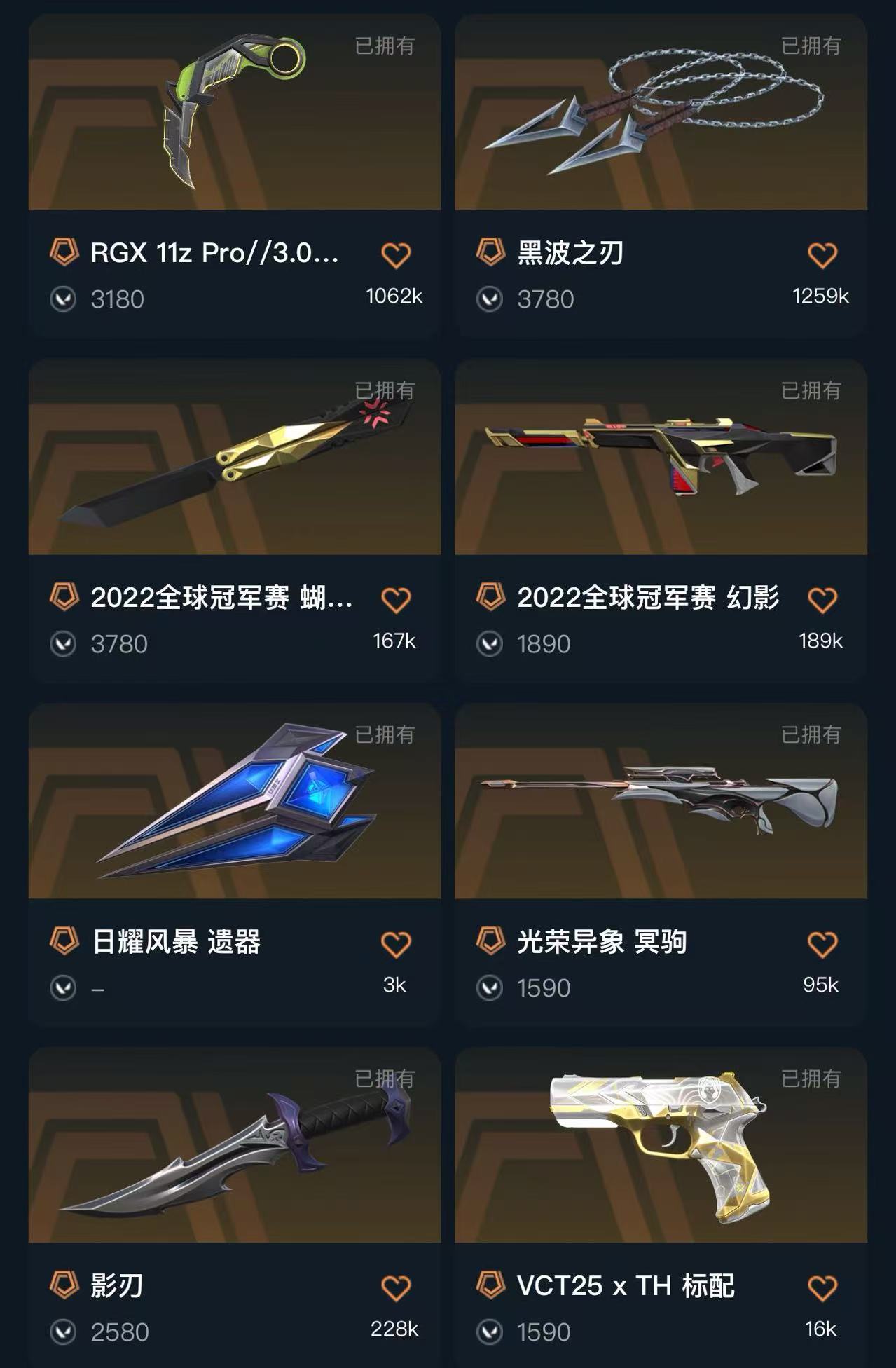896x1368 pixels.
Task: Tap the heart on 2022全球冠军赛 蝴蝶刀
Action: pyautogui.click(x=396, y=600)
